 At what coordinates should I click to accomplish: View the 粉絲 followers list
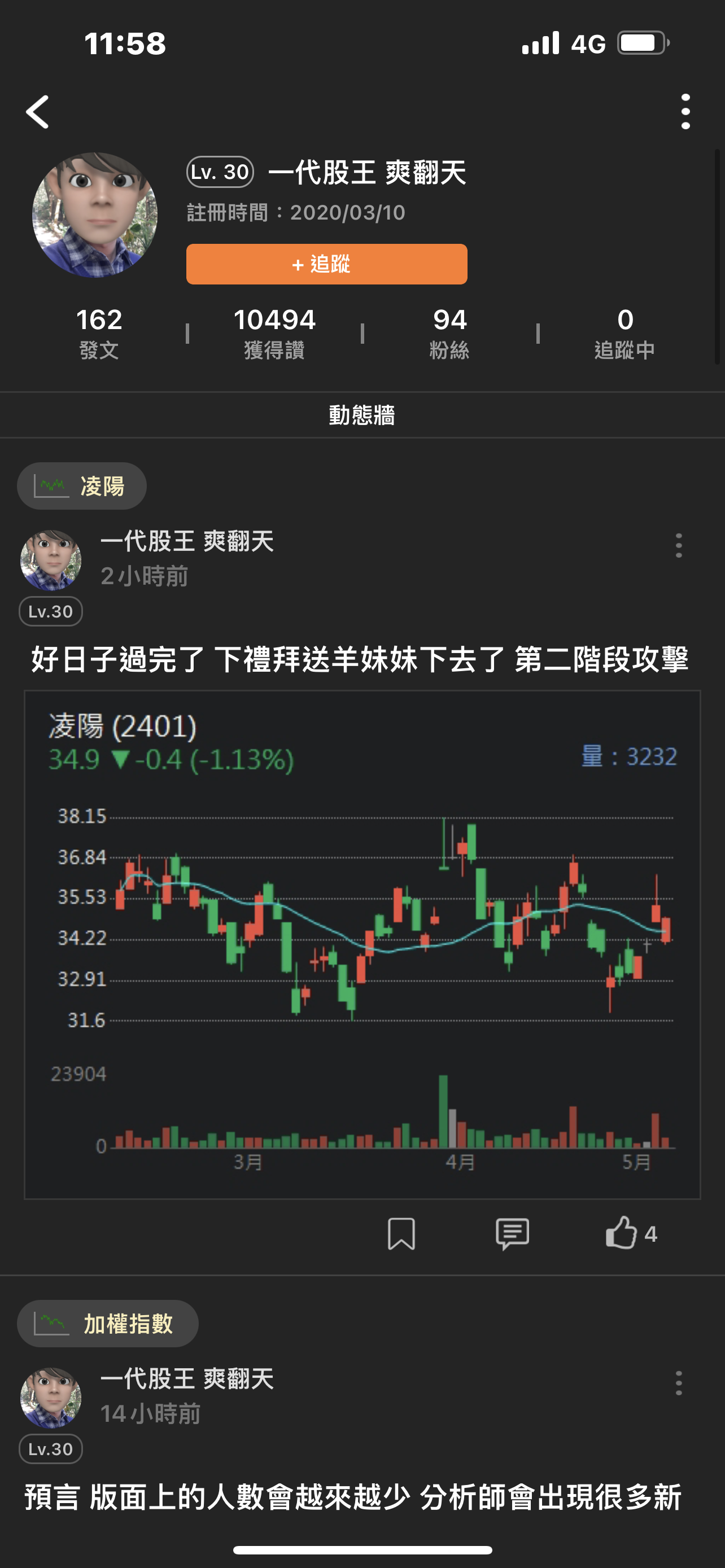click(x=449, y=333)
